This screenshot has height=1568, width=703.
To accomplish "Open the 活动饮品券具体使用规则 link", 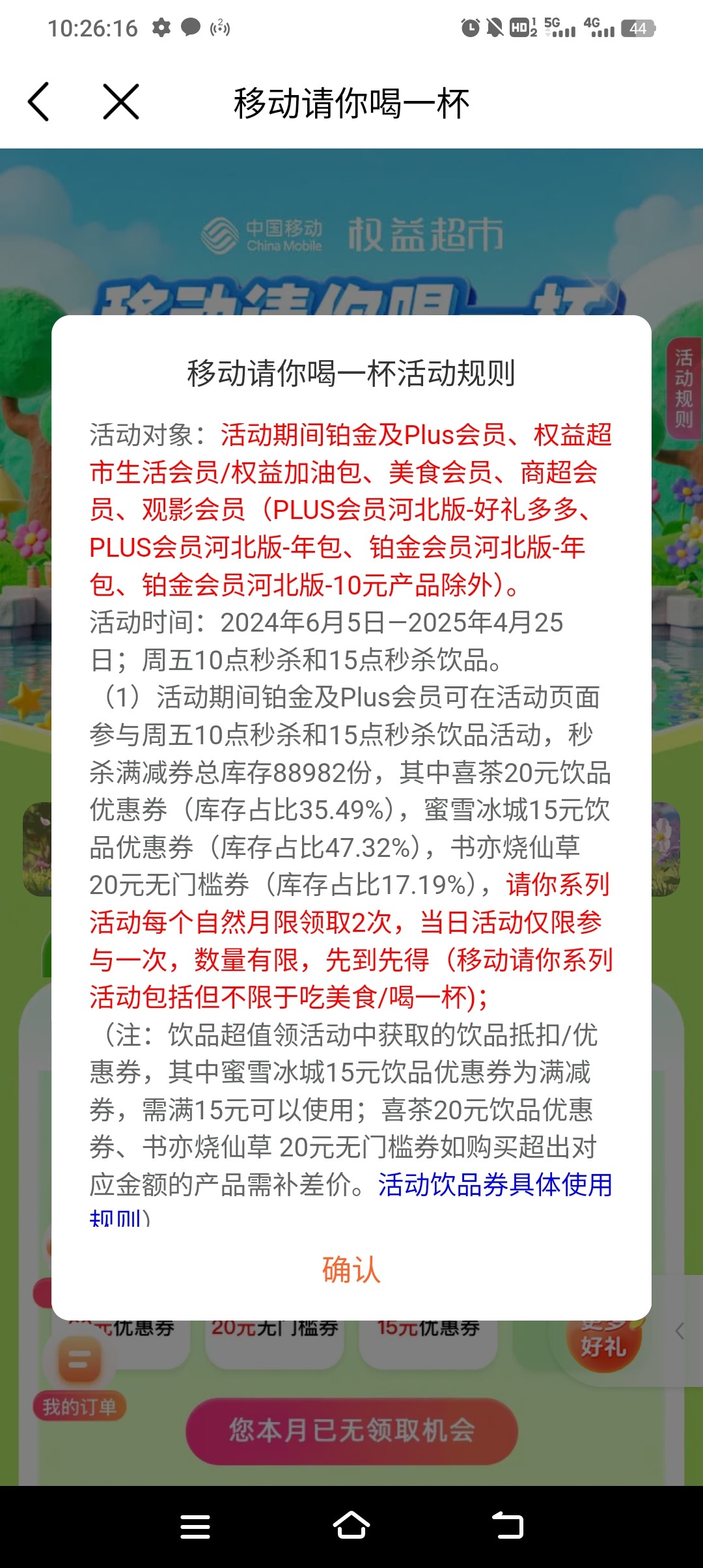I will 495,1185.
